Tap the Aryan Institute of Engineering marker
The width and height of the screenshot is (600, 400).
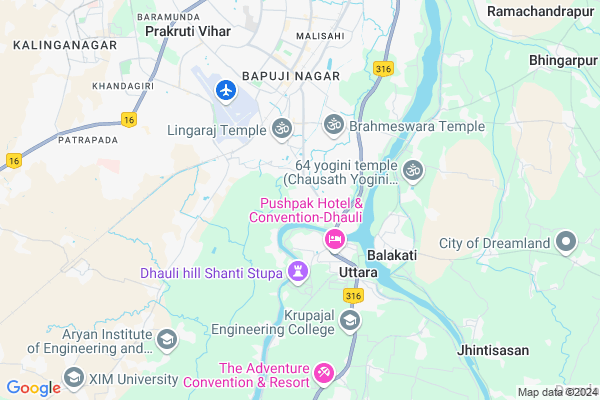point(168,341)
